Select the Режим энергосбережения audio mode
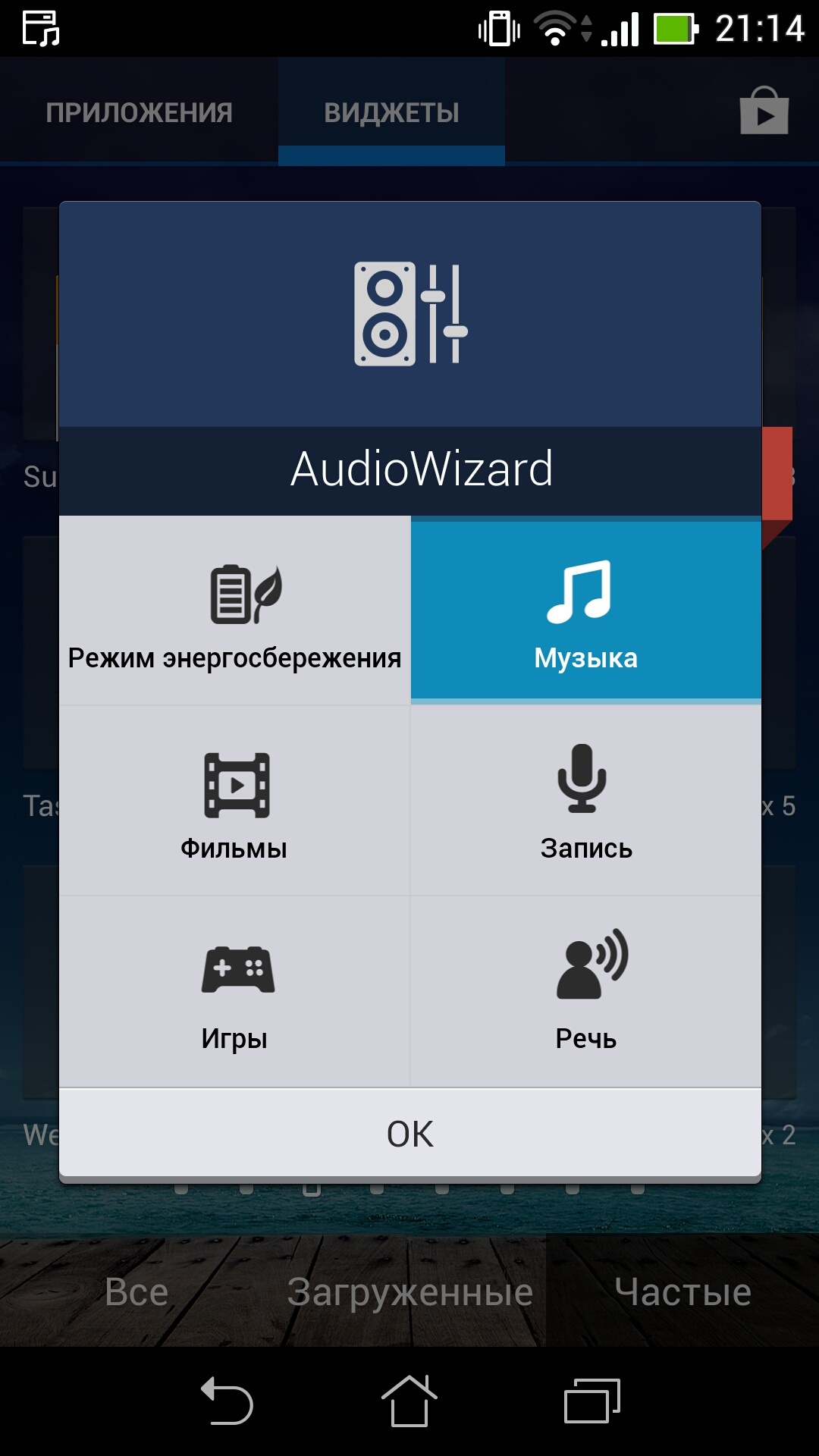 point(235,611)
